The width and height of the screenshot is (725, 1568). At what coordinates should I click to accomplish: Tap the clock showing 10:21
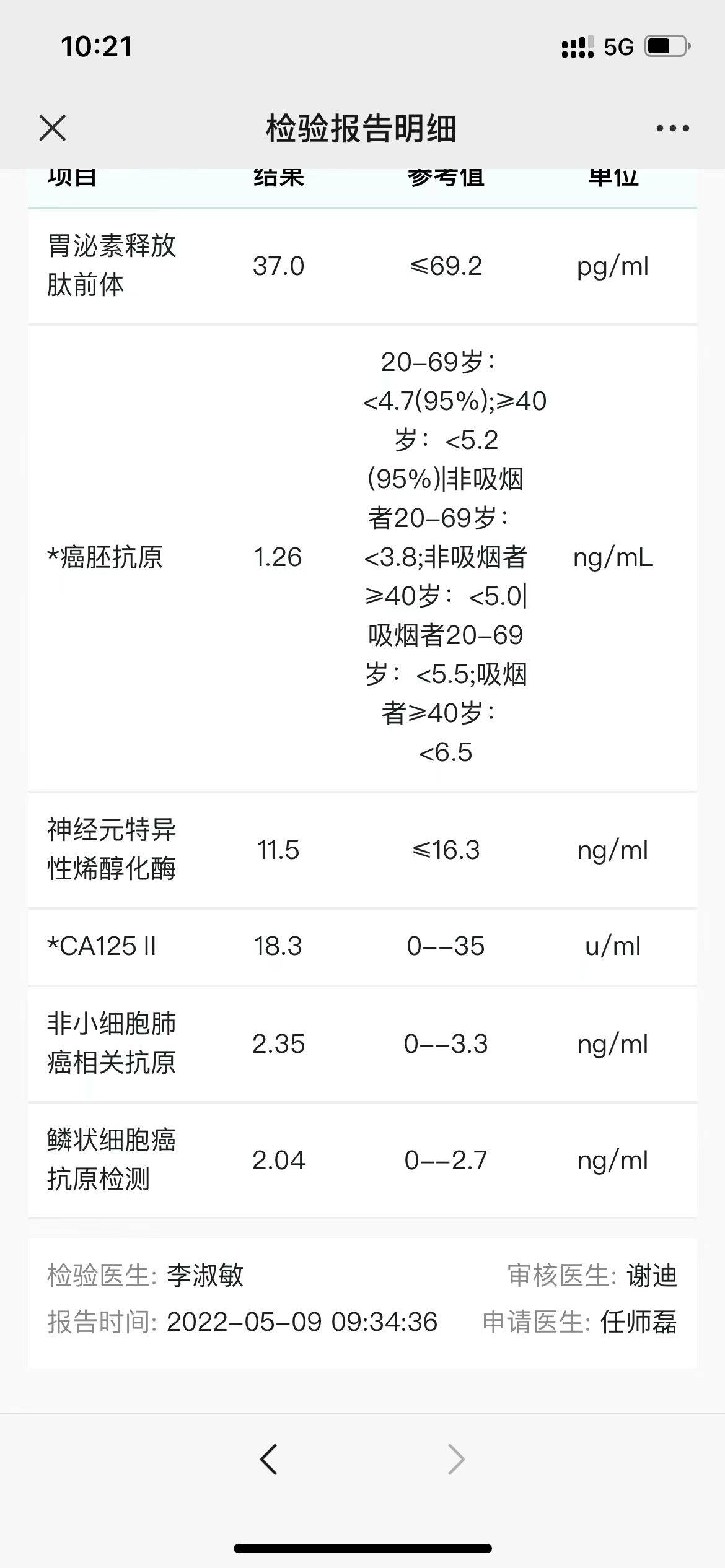[96, 46]
